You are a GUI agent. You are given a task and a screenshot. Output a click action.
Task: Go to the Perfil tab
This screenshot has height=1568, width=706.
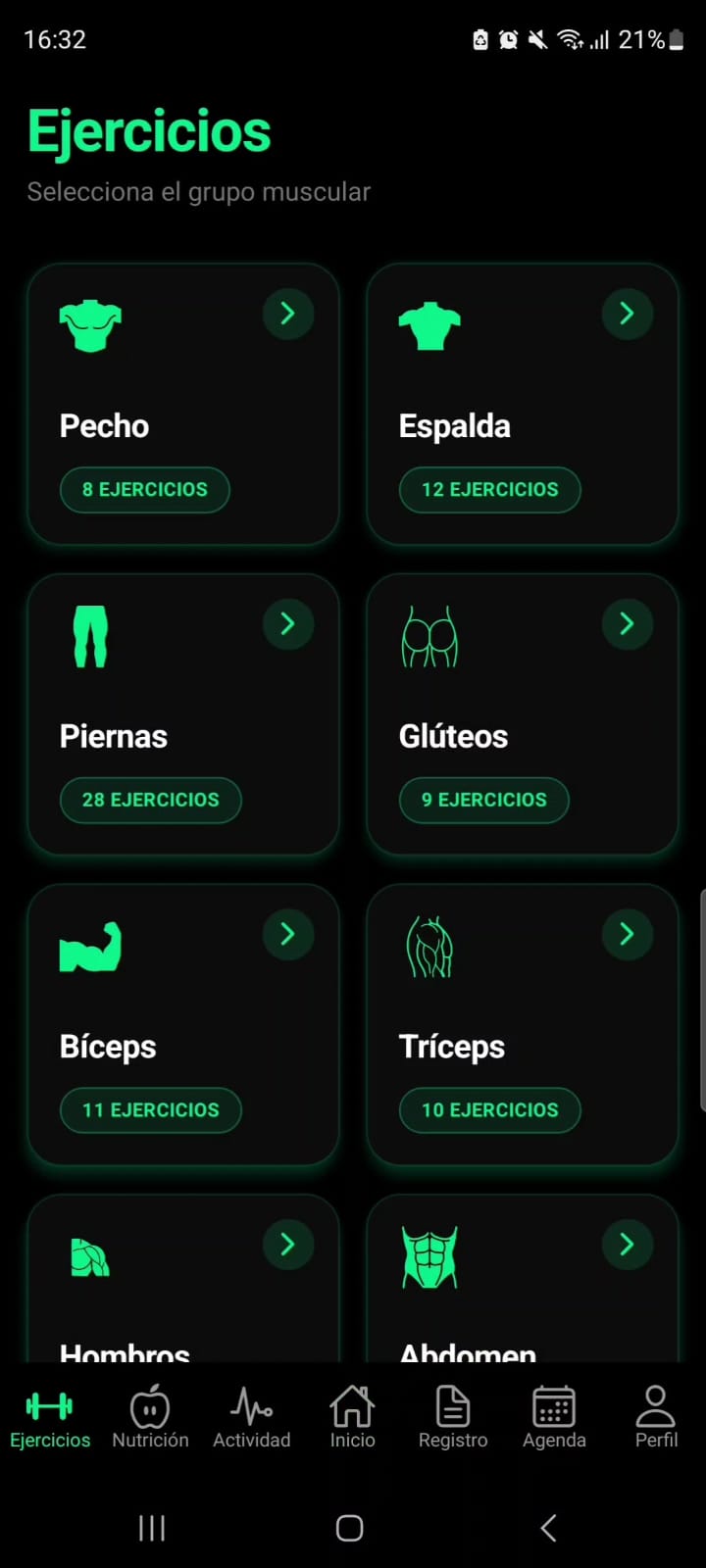click(655, 1414)
